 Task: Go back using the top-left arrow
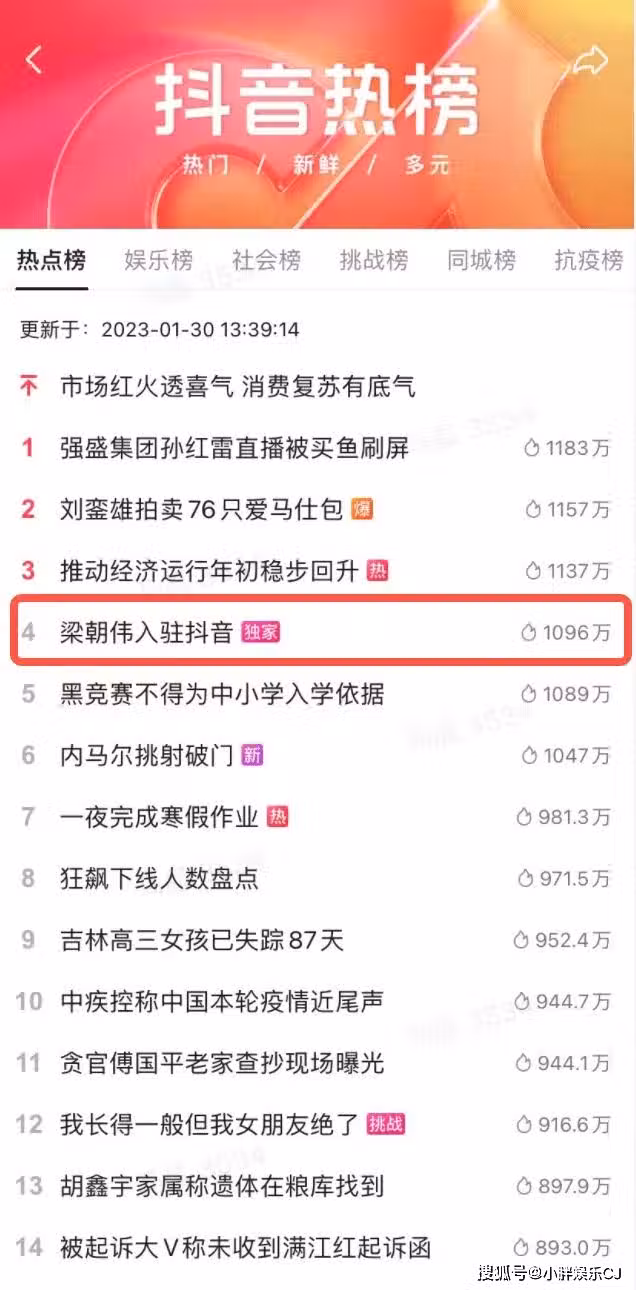(x=34, y=60)
